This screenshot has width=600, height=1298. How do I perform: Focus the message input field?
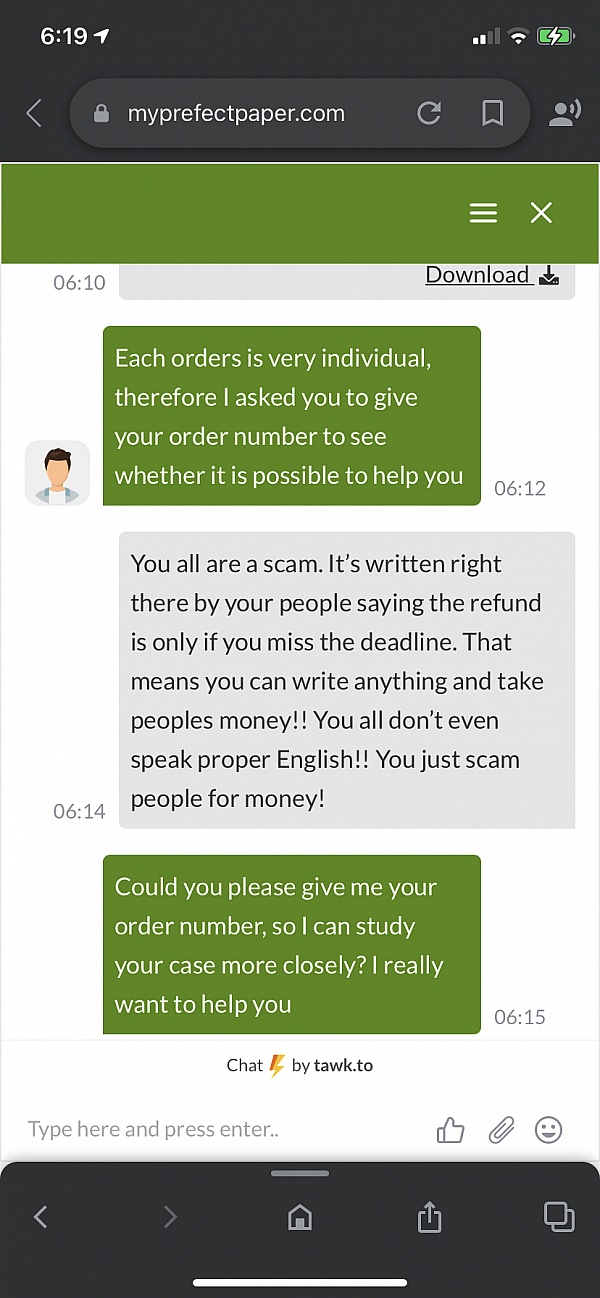(x=220, y=1129)
